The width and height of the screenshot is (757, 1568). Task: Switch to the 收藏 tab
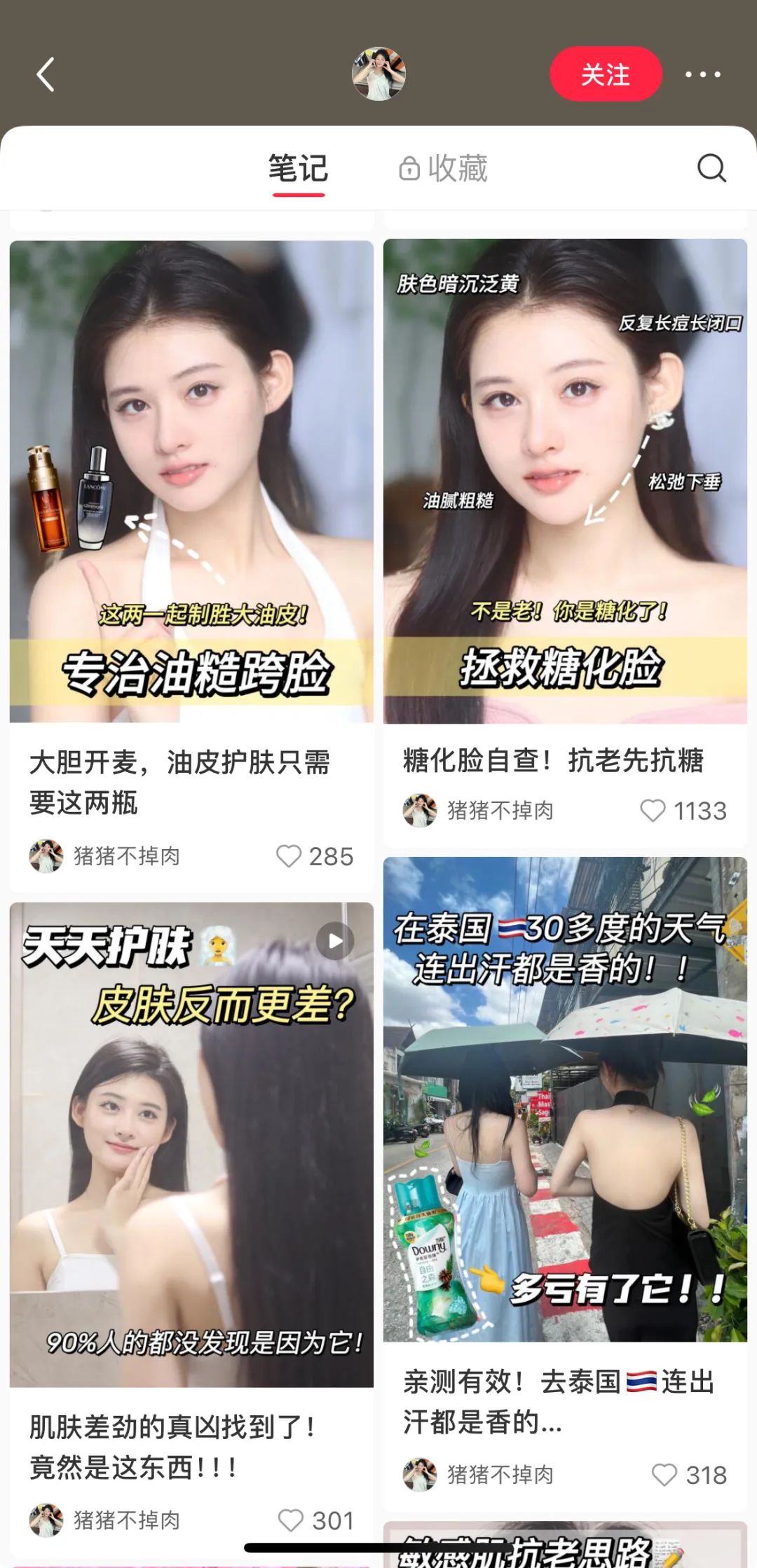pyautogui.click(x=444, y=169)
